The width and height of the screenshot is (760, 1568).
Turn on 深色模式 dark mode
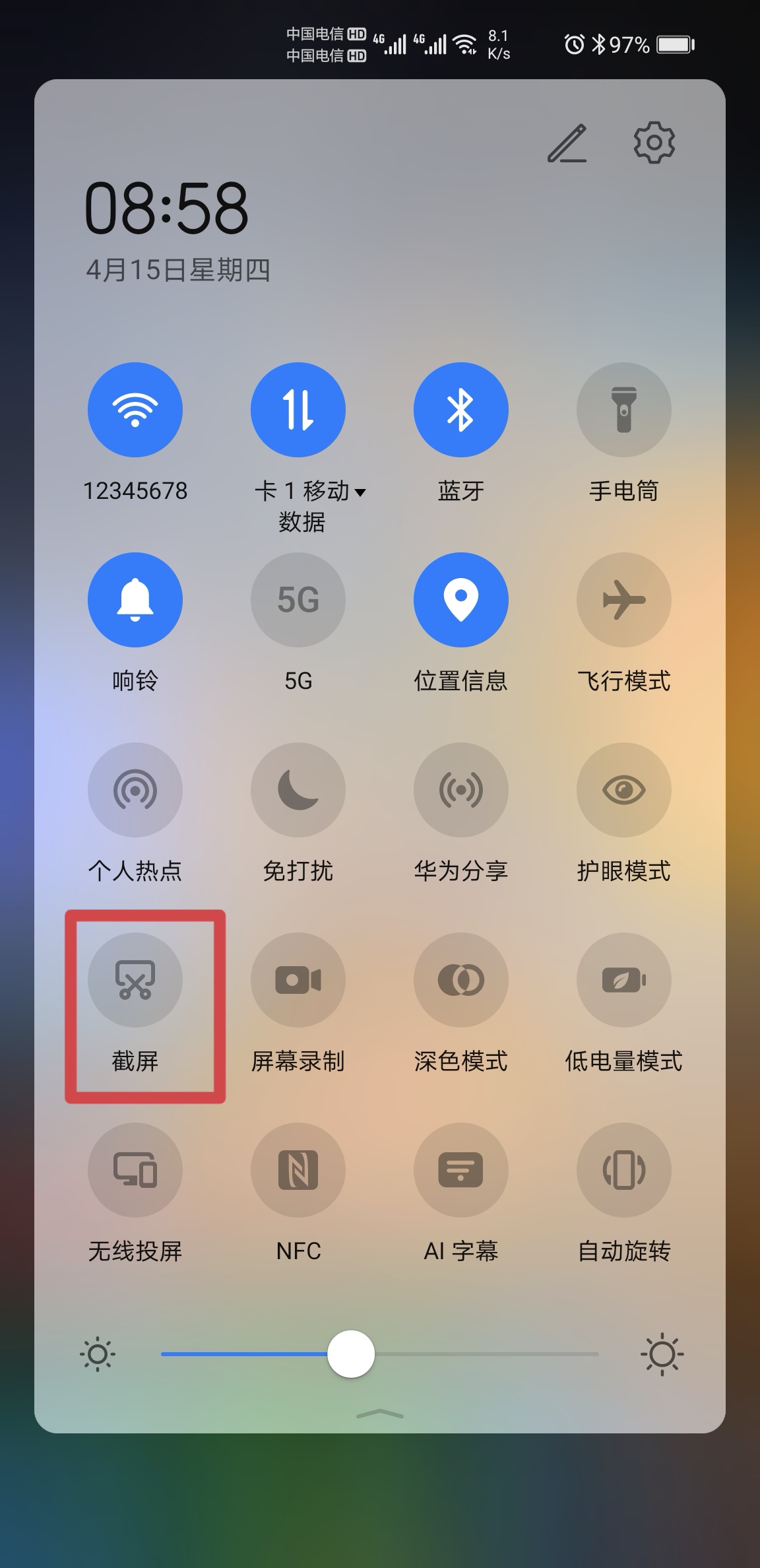461,981
